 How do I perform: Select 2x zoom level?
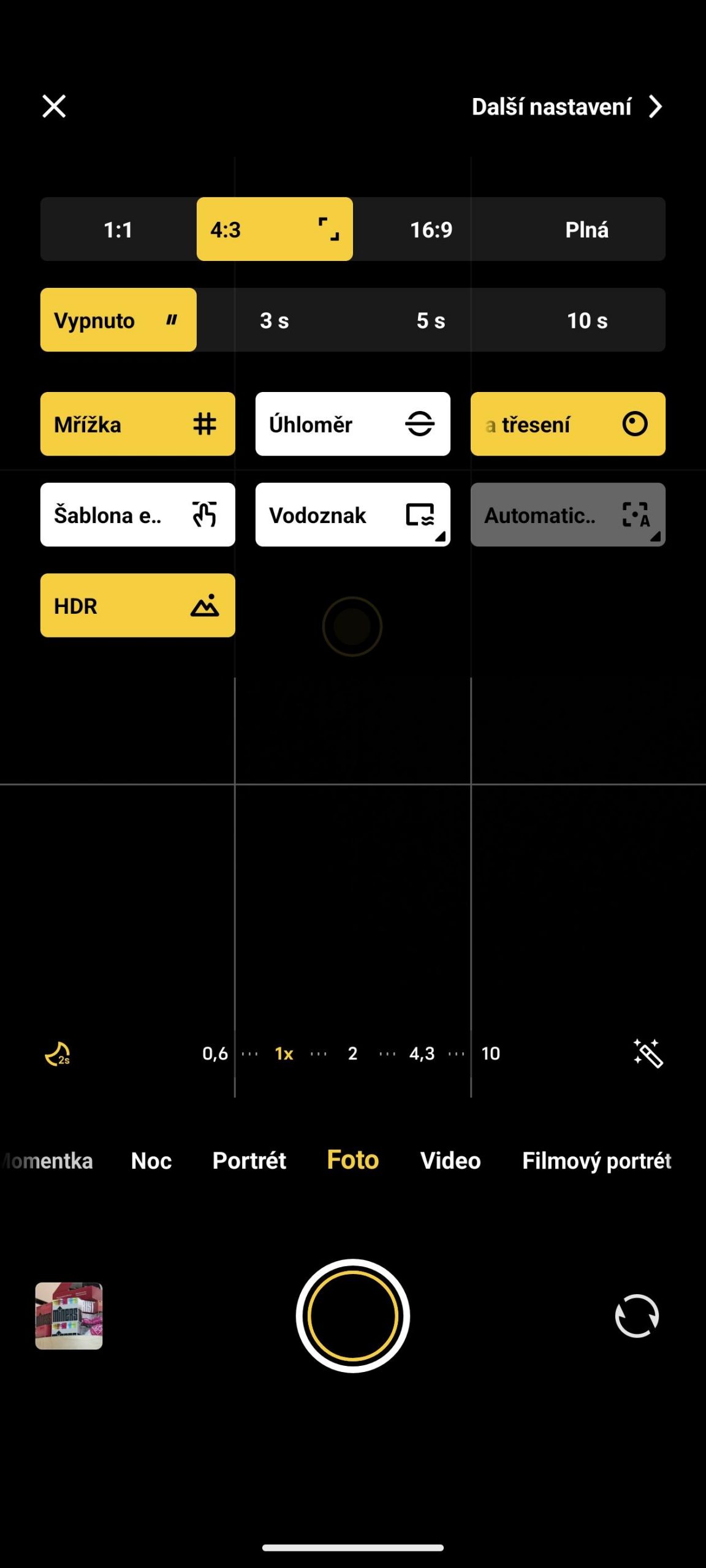[352, 1053]
